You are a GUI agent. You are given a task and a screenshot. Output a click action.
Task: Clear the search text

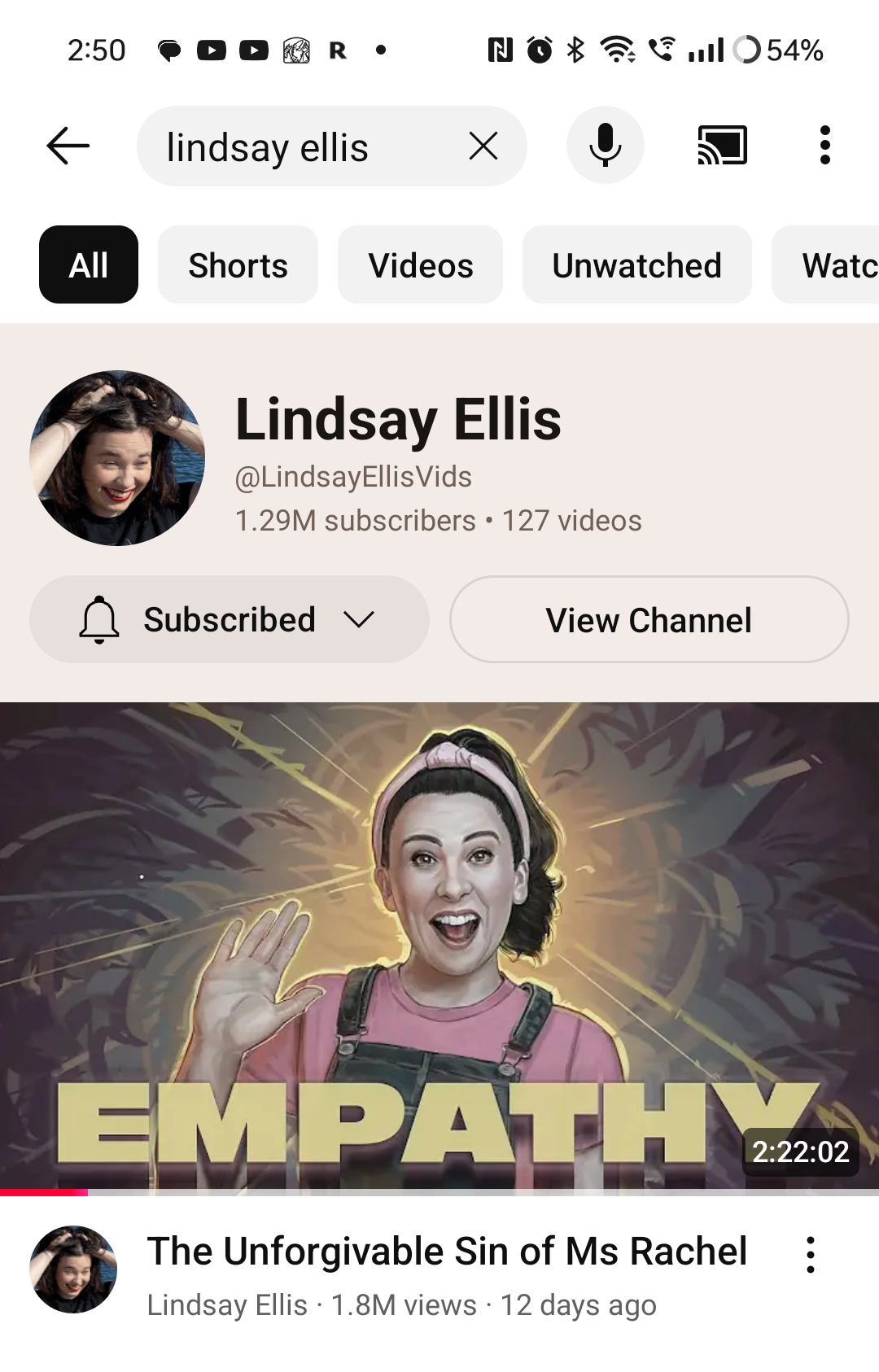483,146
